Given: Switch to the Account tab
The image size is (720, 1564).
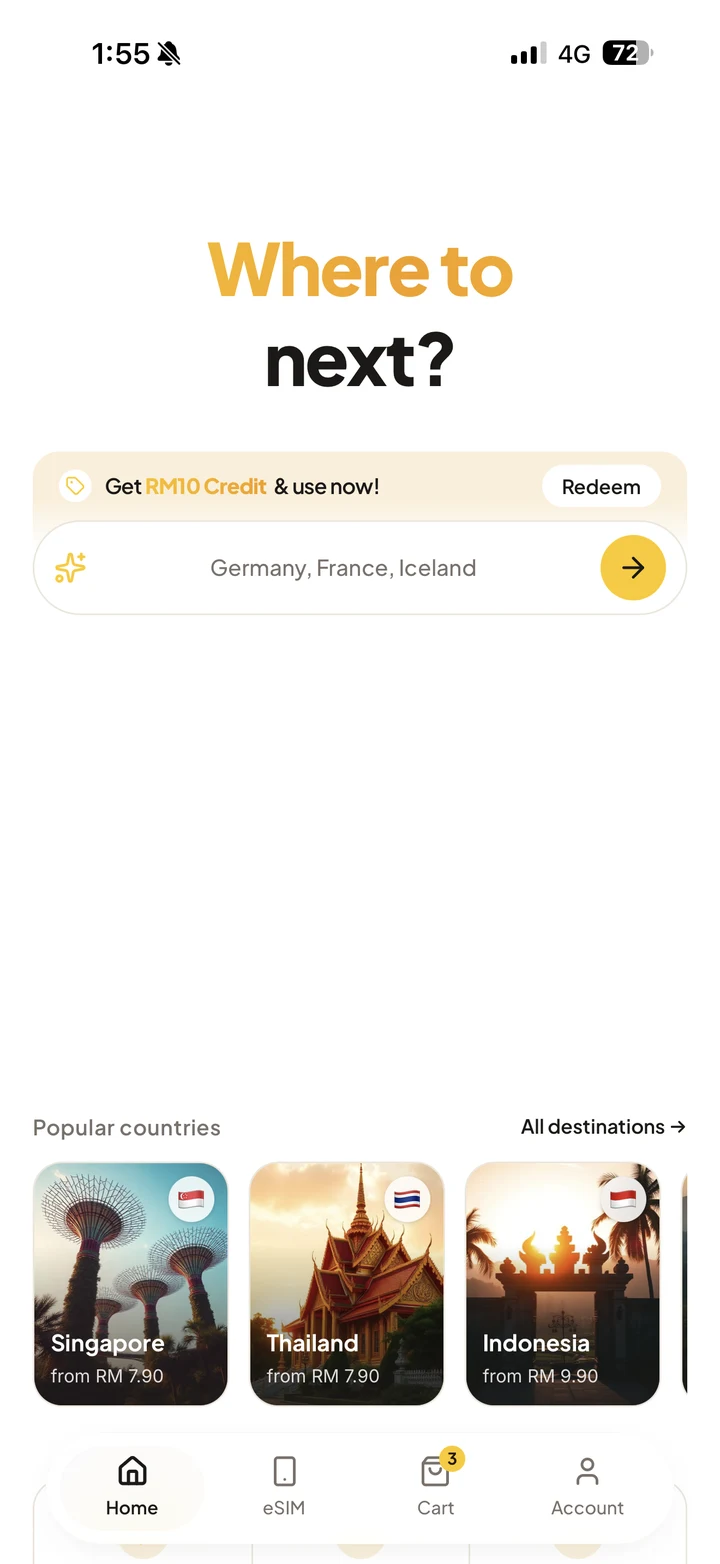Looking at the screenshot, I should [587, 1487].
